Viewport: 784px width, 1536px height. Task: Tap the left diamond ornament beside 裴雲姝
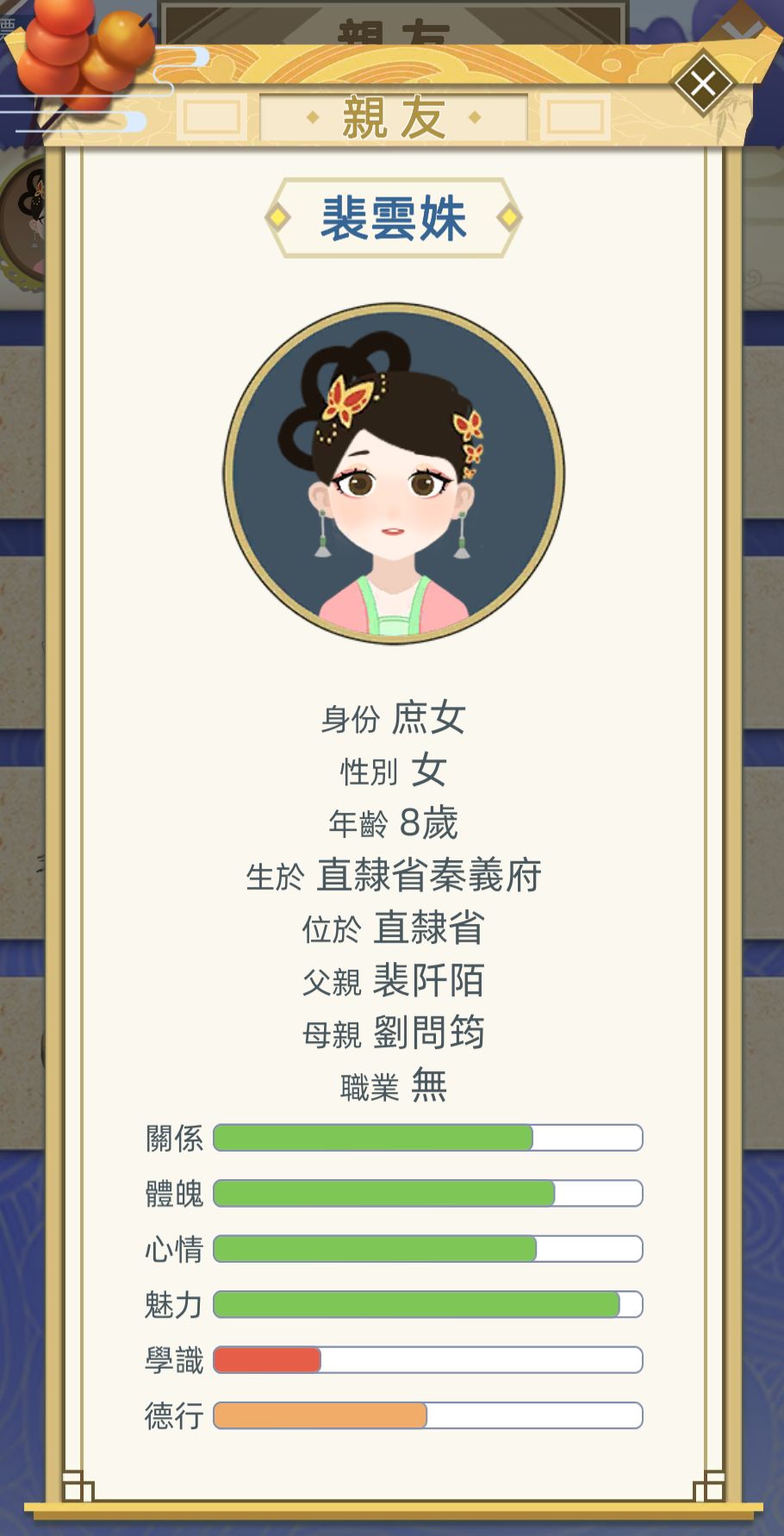[x=278, y=218]
